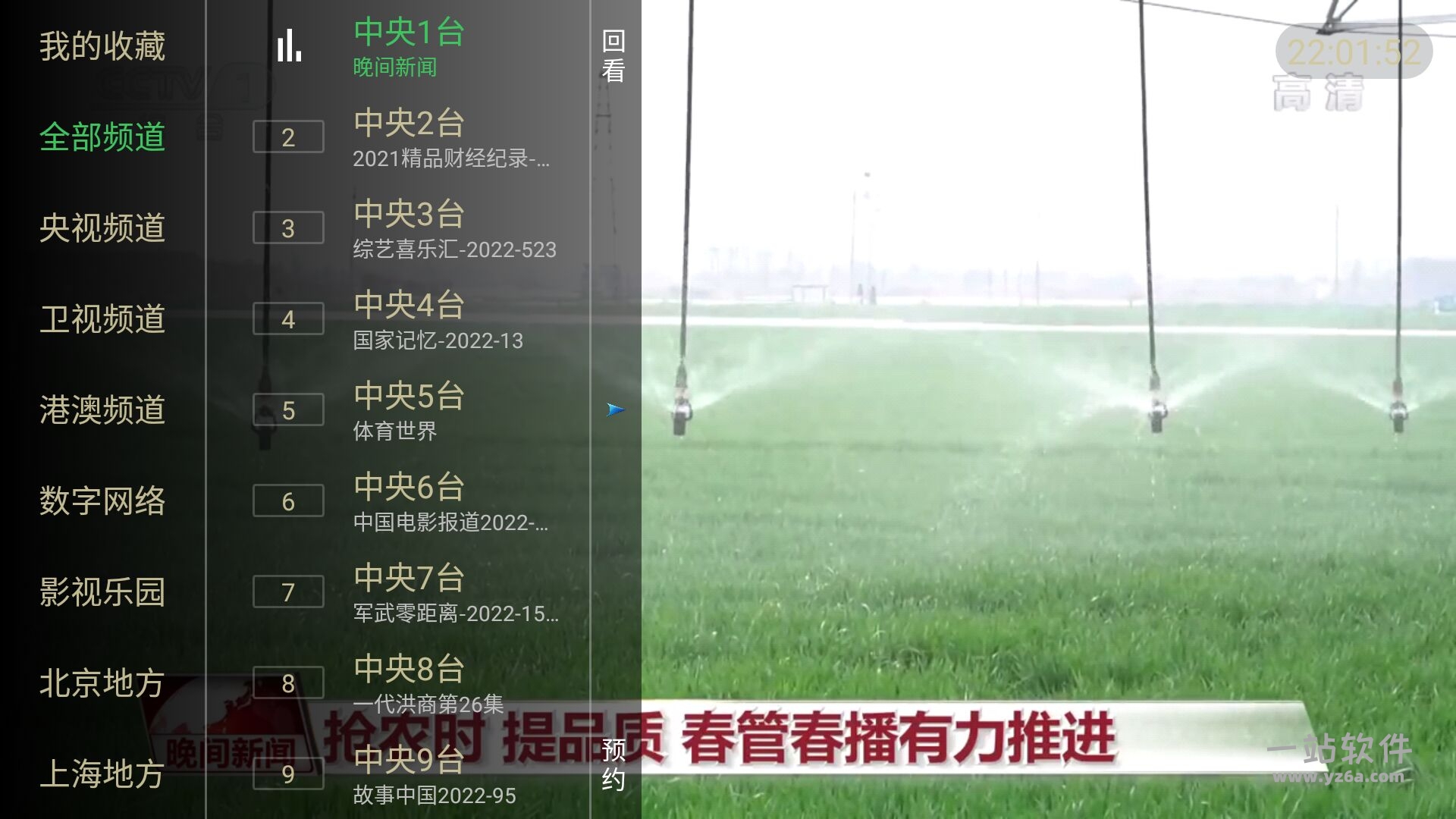The width and height of the screenshot is (1456, 819).
Task: Open 北京地方 category
Action: coord(102,683)
